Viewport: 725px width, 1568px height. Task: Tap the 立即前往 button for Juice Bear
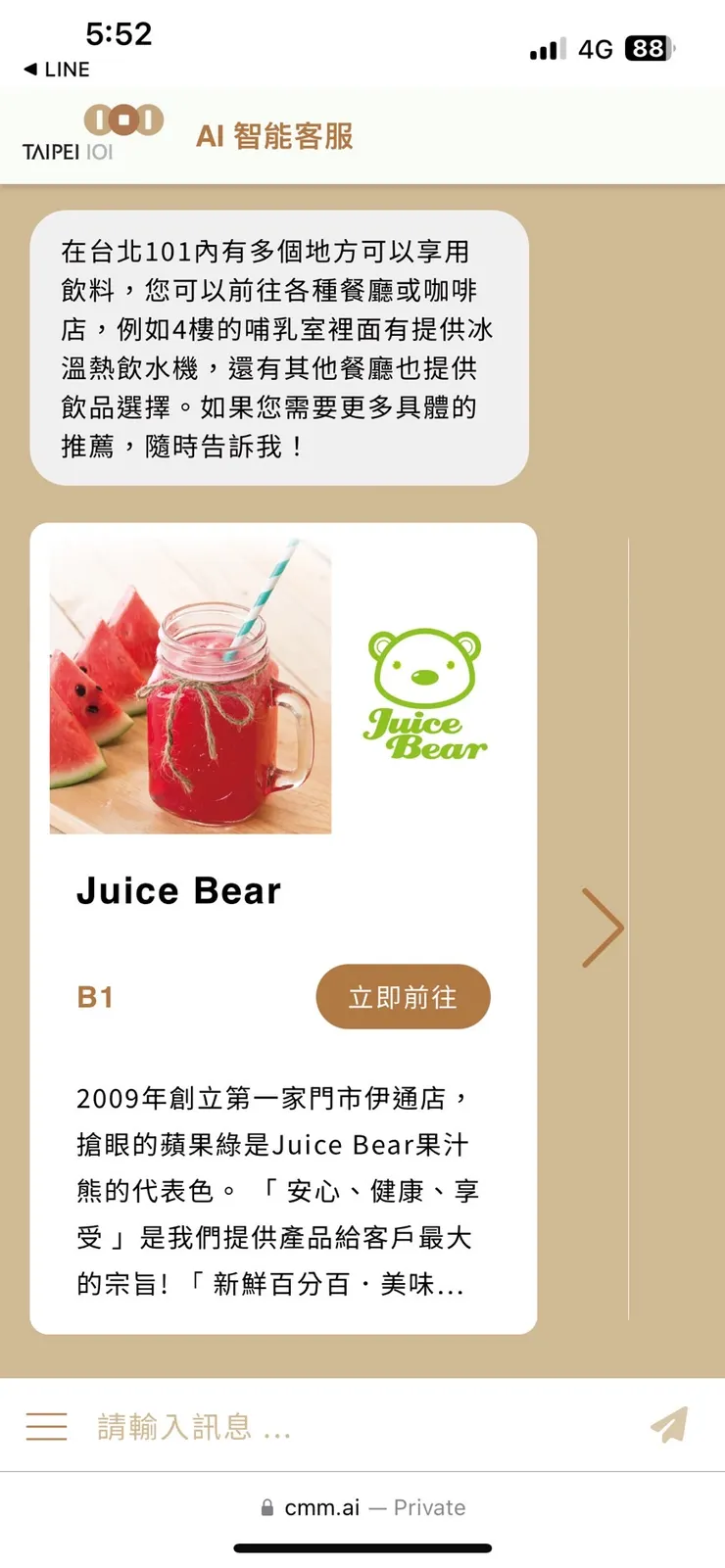click(x=403, y=997)
